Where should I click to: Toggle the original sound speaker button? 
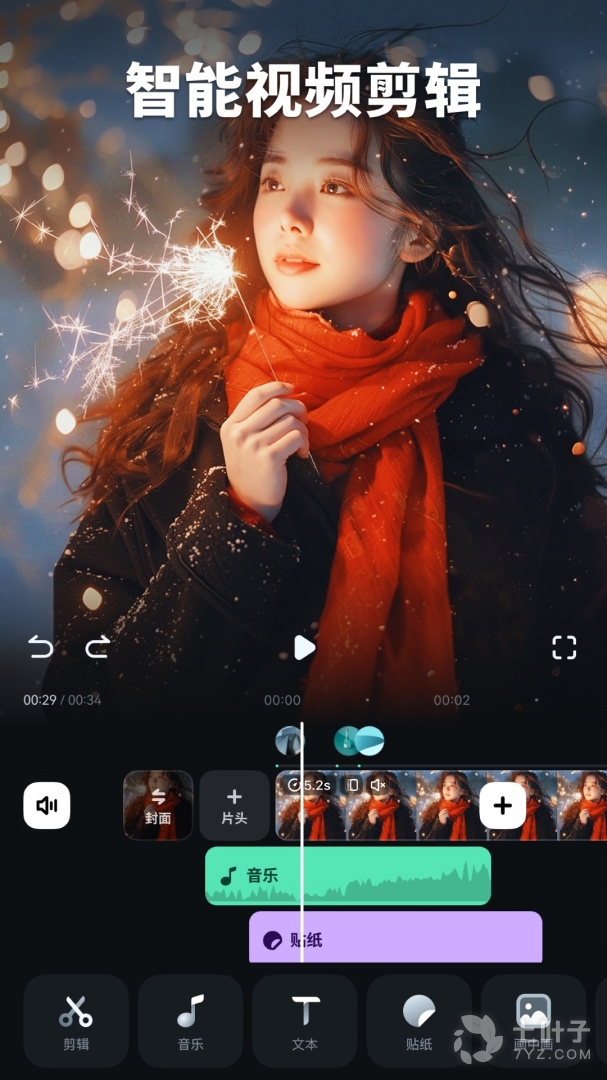(x=47, y=805)
